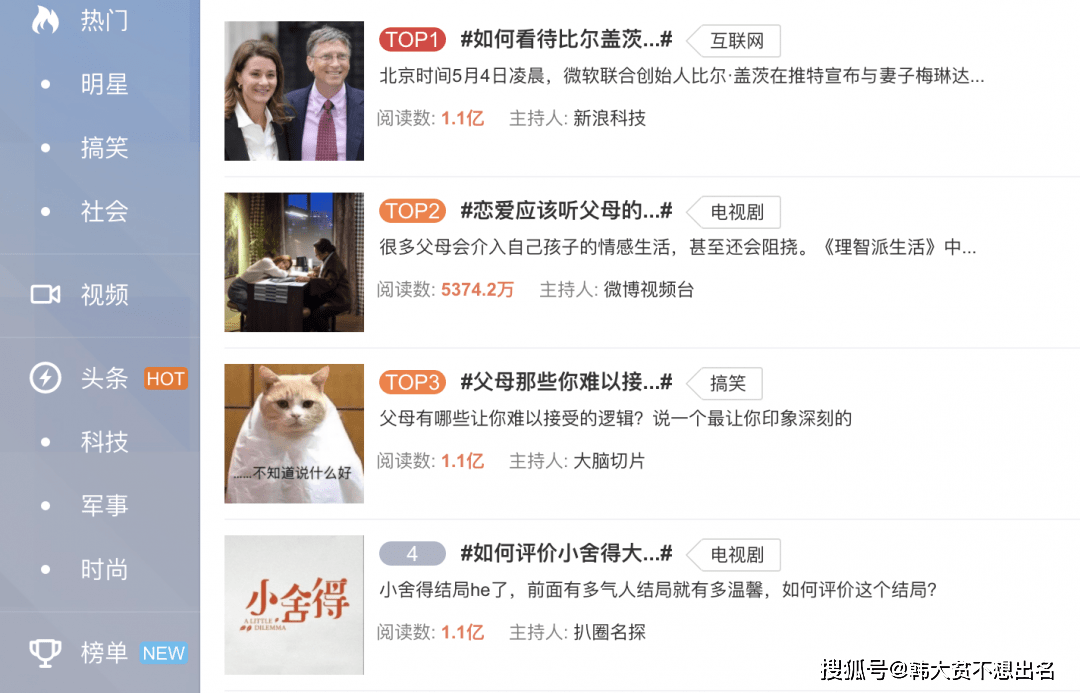Tap the 电视剧 tag on TOP2 topic
Viewport: 1080px width, 693px height.
pyautogui.click(x=737, y=212)
